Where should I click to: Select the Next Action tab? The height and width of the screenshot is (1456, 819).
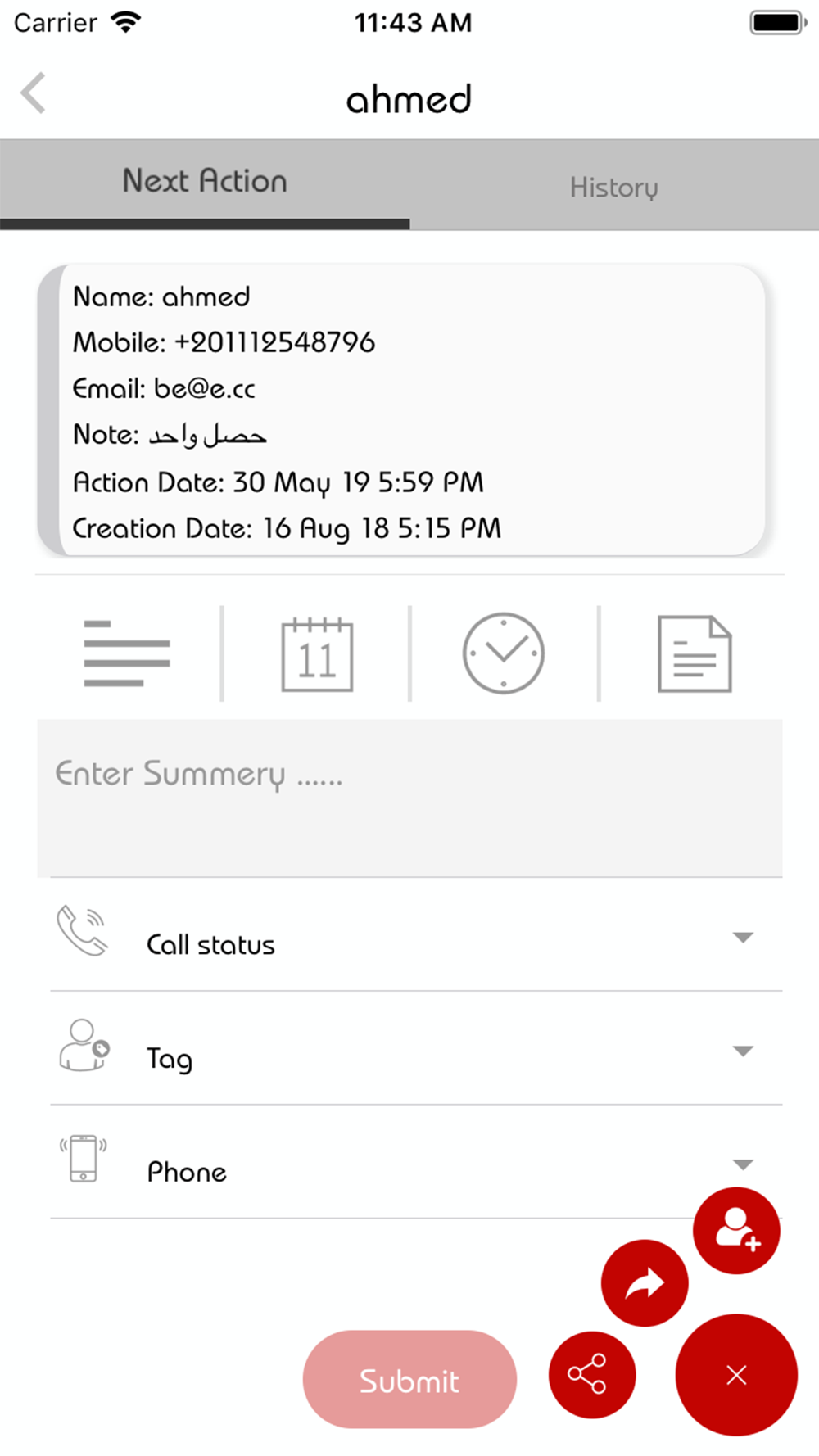[205, 182]
